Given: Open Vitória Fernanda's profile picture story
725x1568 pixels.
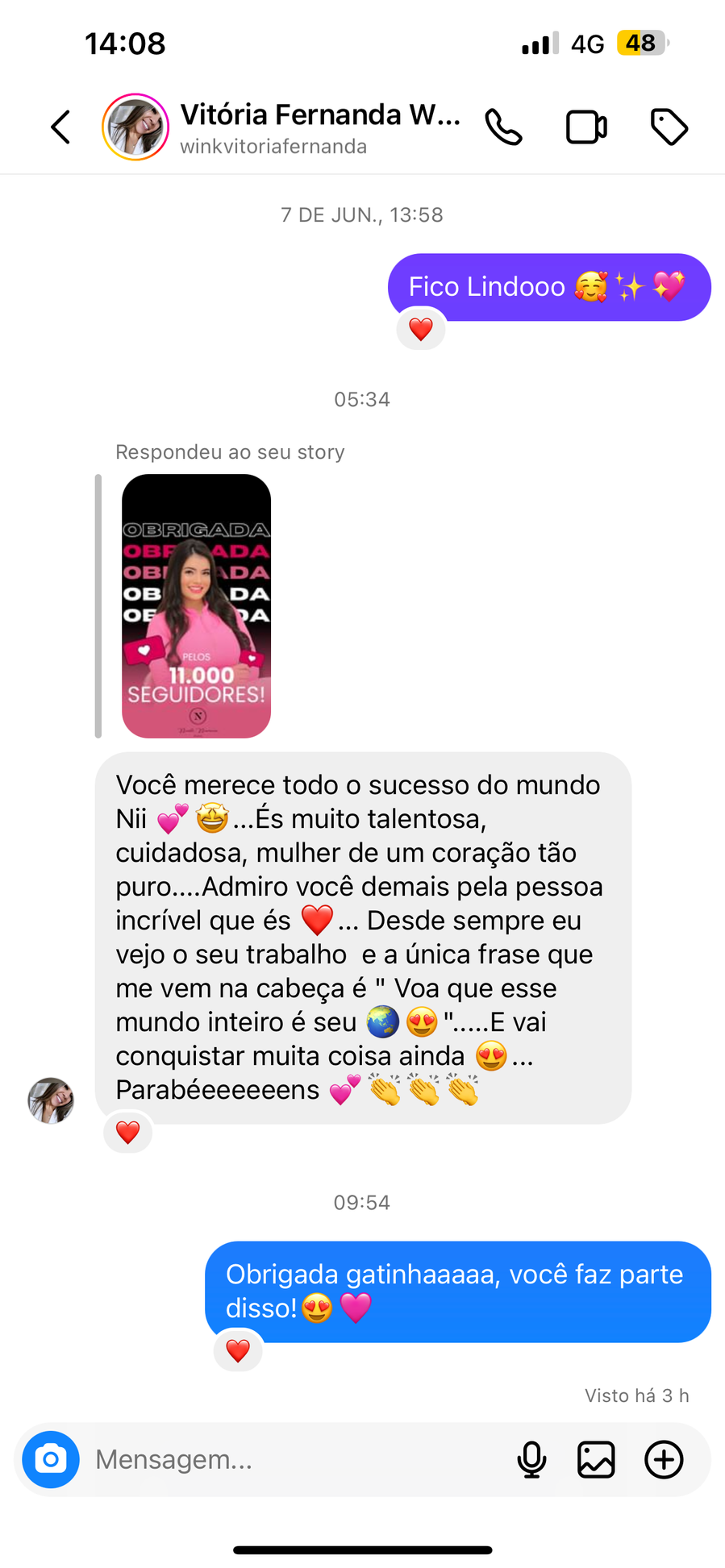Looking at the screenshot, I should (135, 127).
